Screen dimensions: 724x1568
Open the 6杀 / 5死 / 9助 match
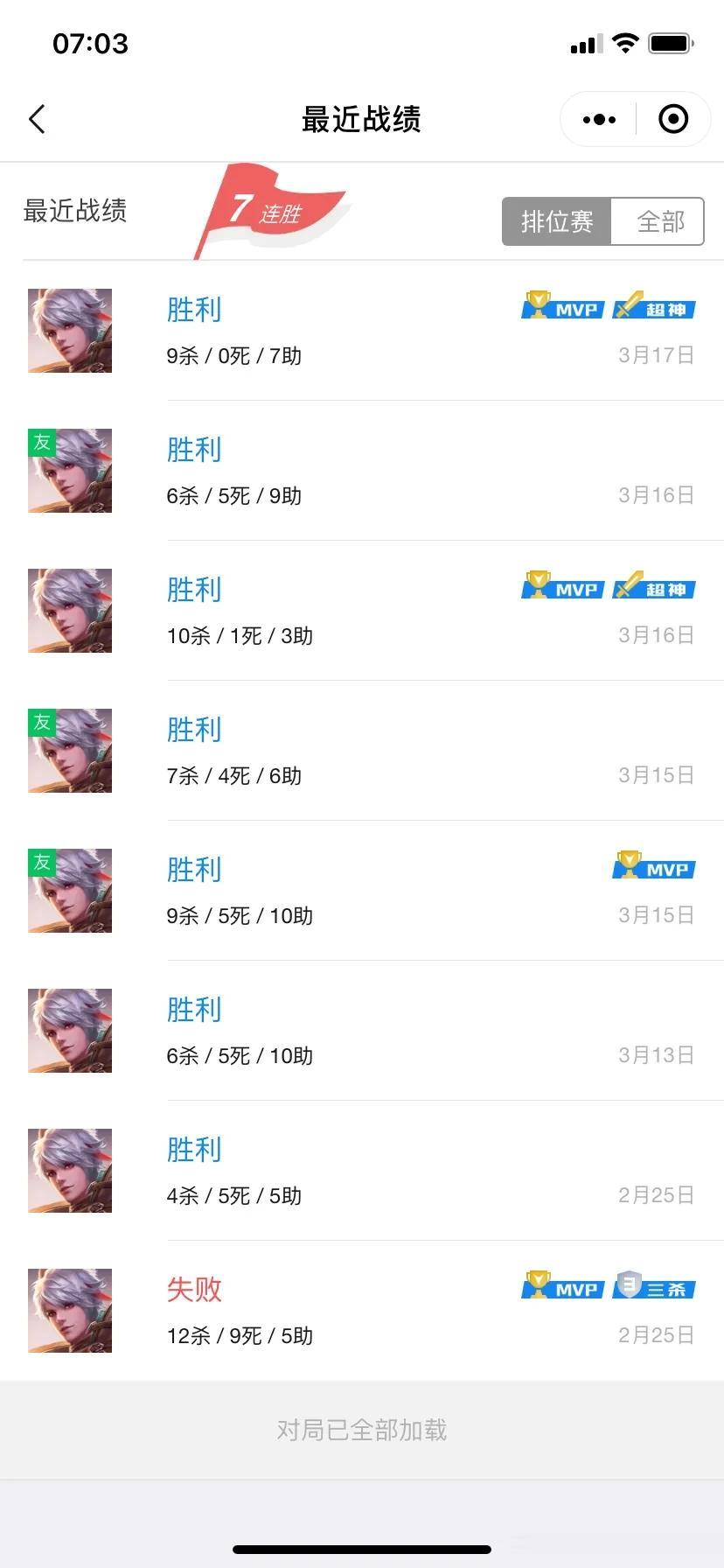point(361,472)
